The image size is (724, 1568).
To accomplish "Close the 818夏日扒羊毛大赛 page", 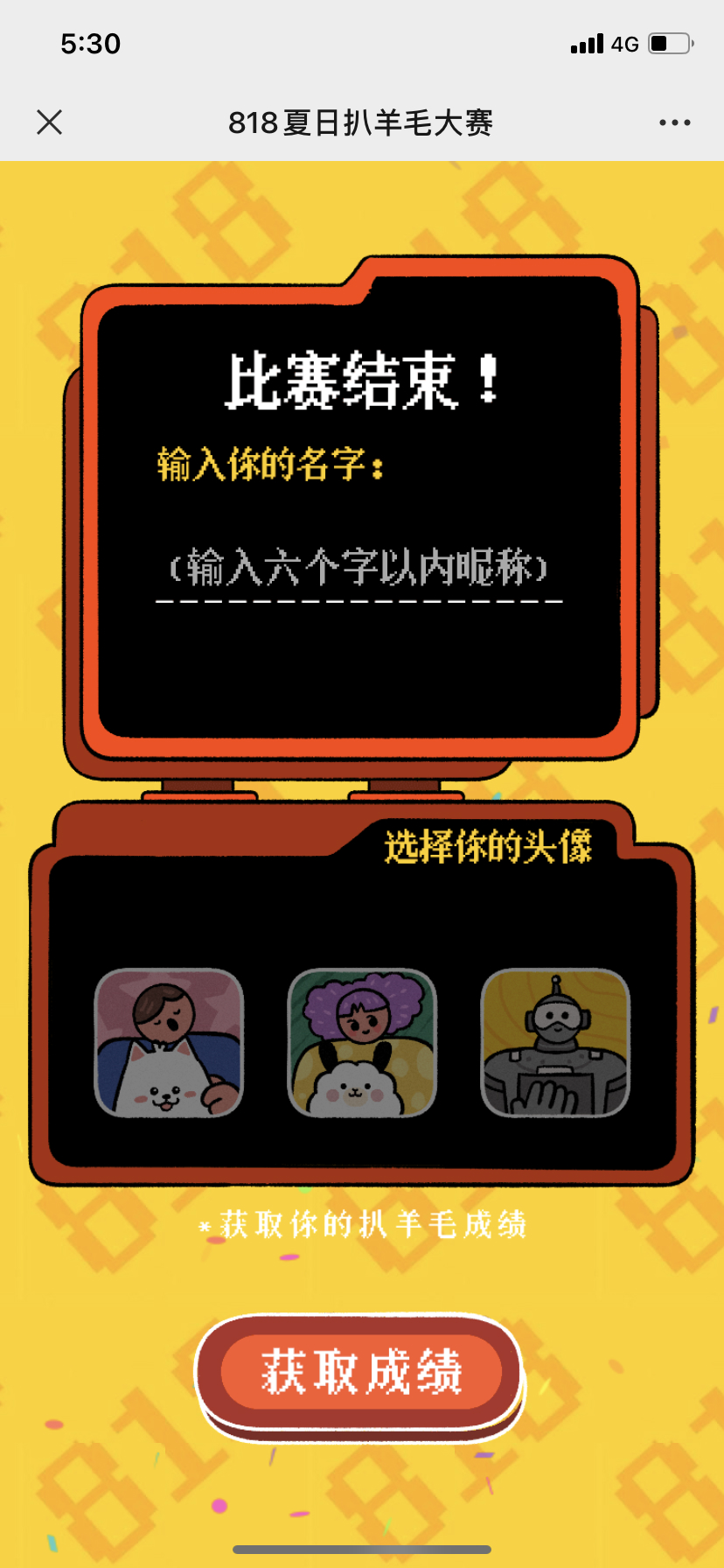I will pos(50,122).
